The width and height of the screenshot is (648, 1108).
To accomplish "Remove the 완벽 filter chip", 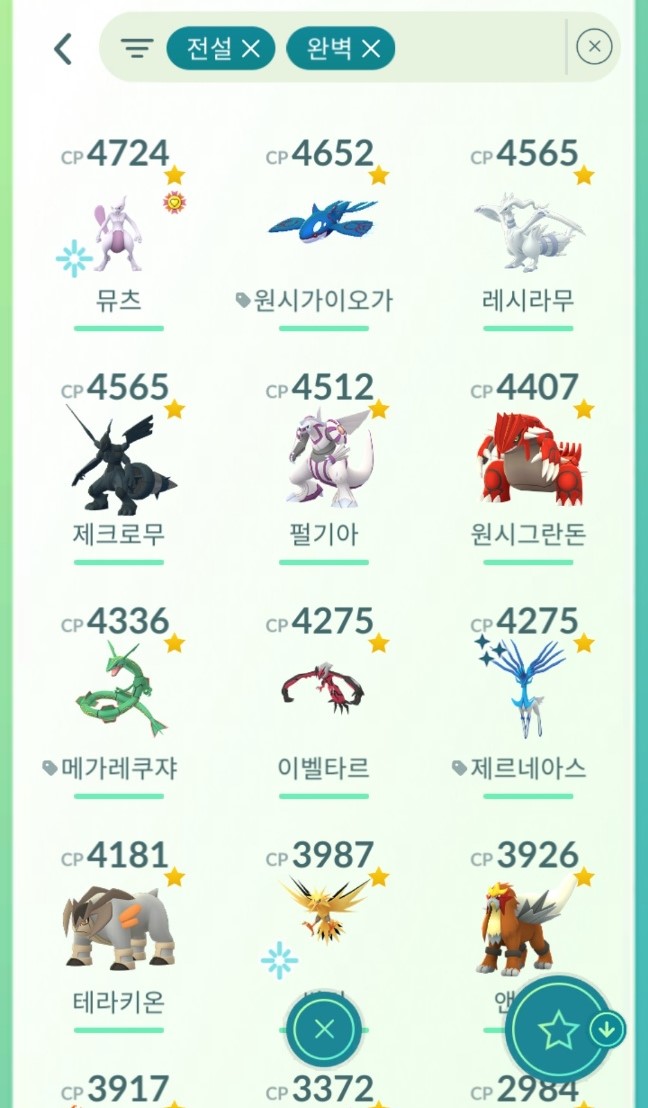I will point(371,48).
